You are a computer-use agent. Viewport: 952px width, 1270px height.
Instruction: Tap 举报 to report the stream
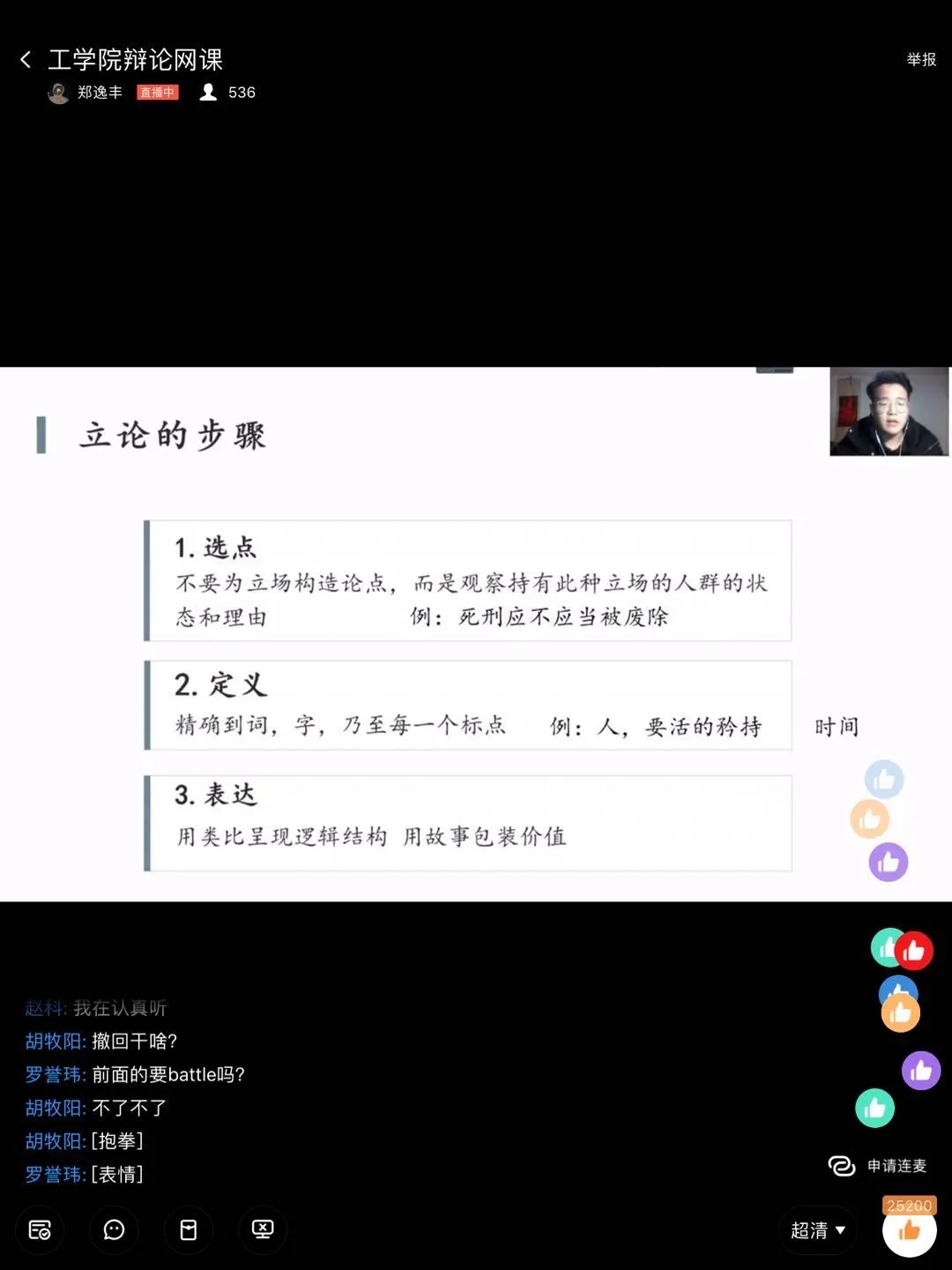coord(921,60)
